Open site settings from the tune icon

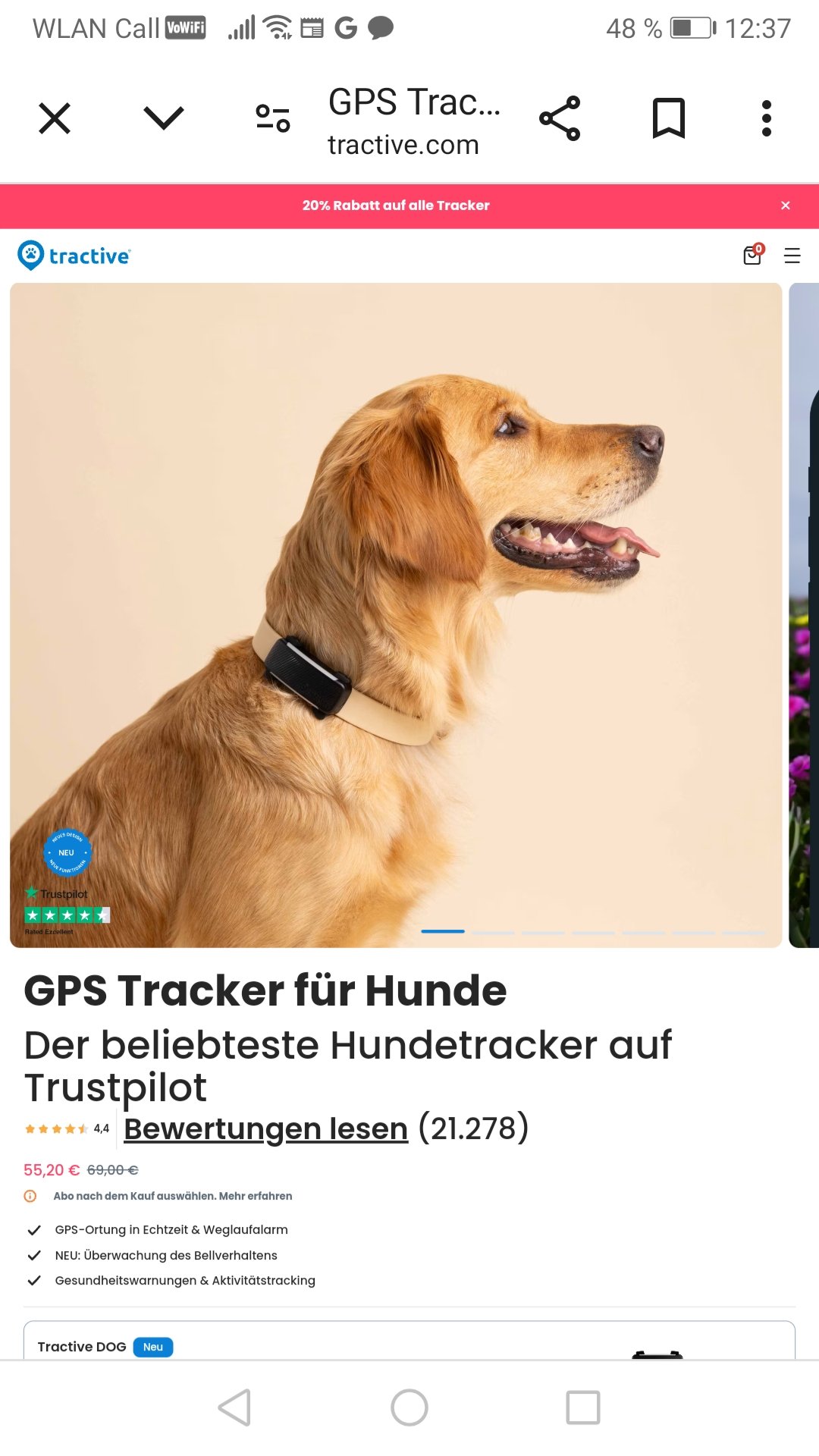click(x=273, y=118)
